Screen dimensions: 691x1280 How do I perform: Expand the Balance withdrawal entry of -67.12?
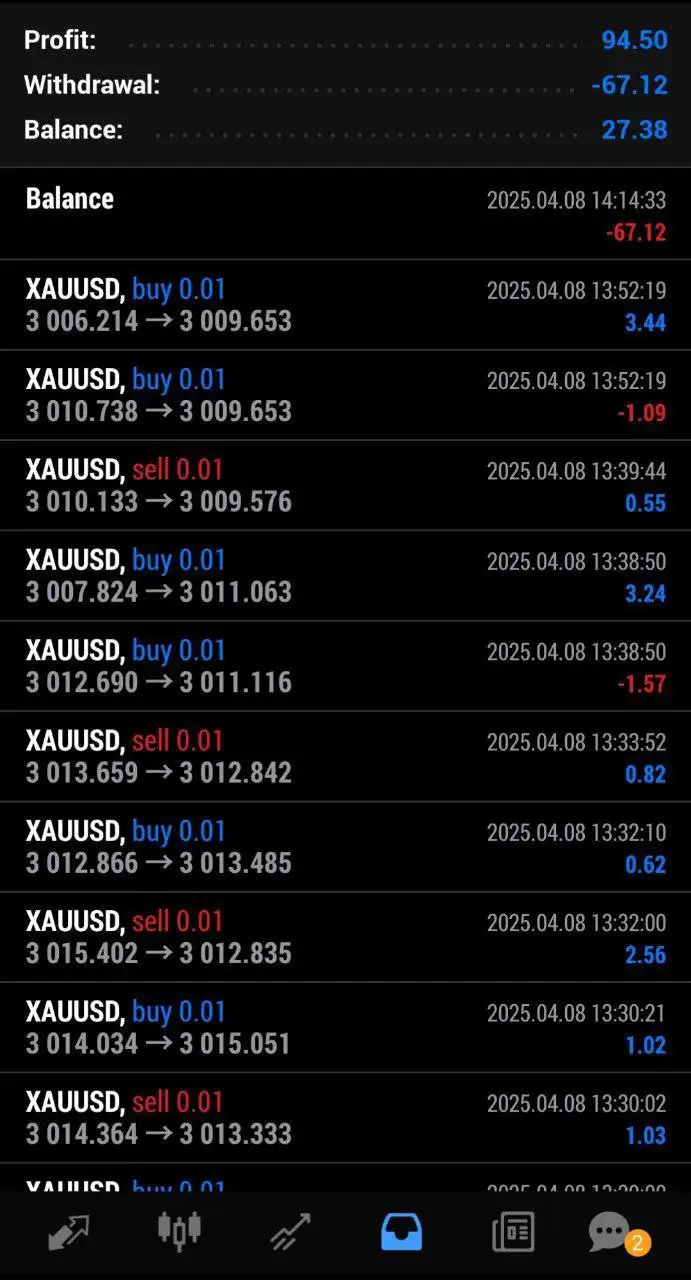[345, 214]
